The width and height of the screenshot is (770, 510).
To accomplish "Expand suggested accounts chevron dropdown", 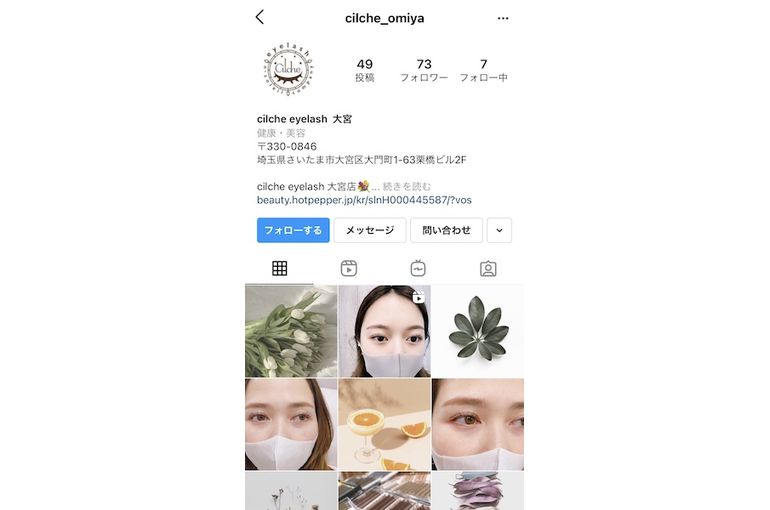I will click(x=500, y=230).
